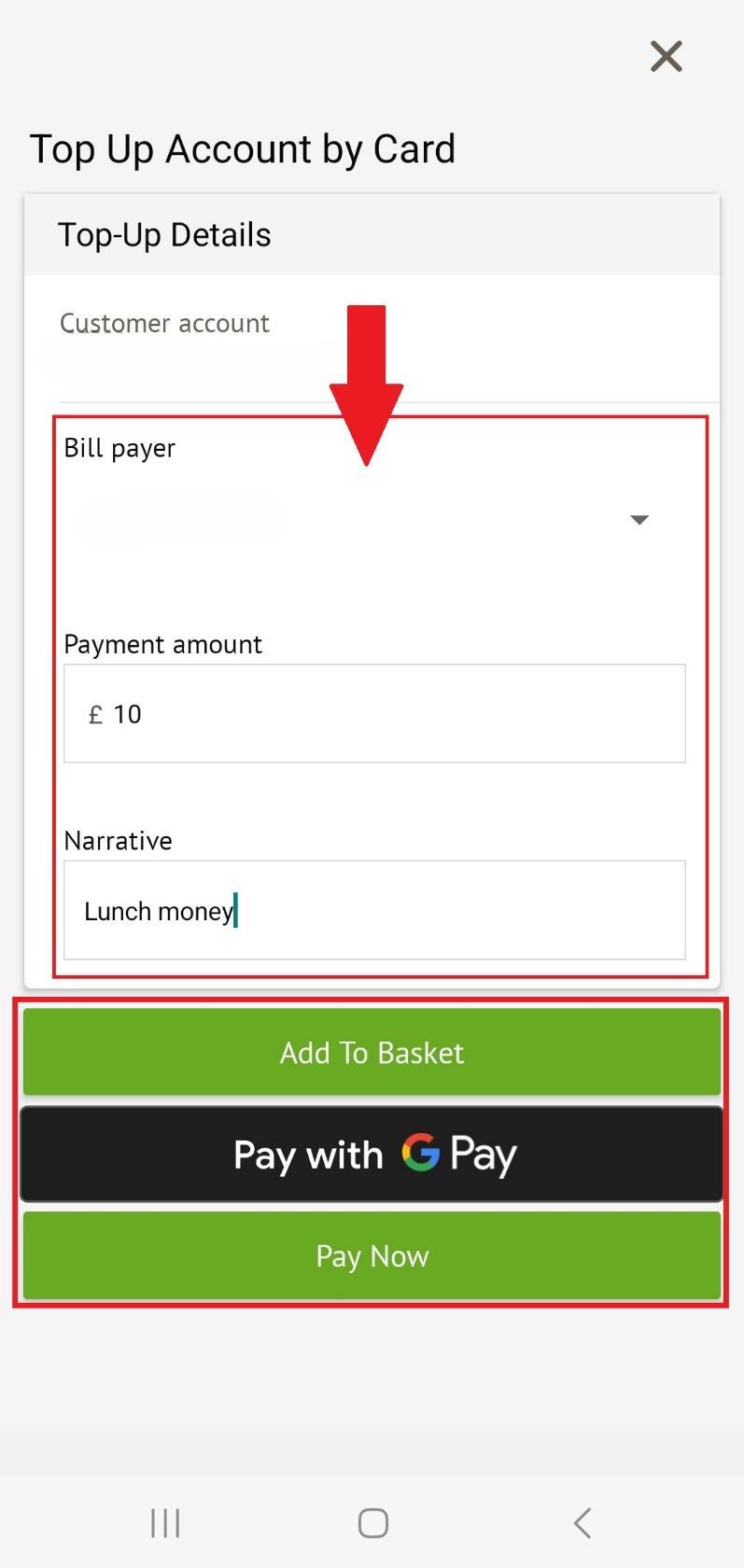
Task: Edit the Payment amount field
Action: [374, 714]
